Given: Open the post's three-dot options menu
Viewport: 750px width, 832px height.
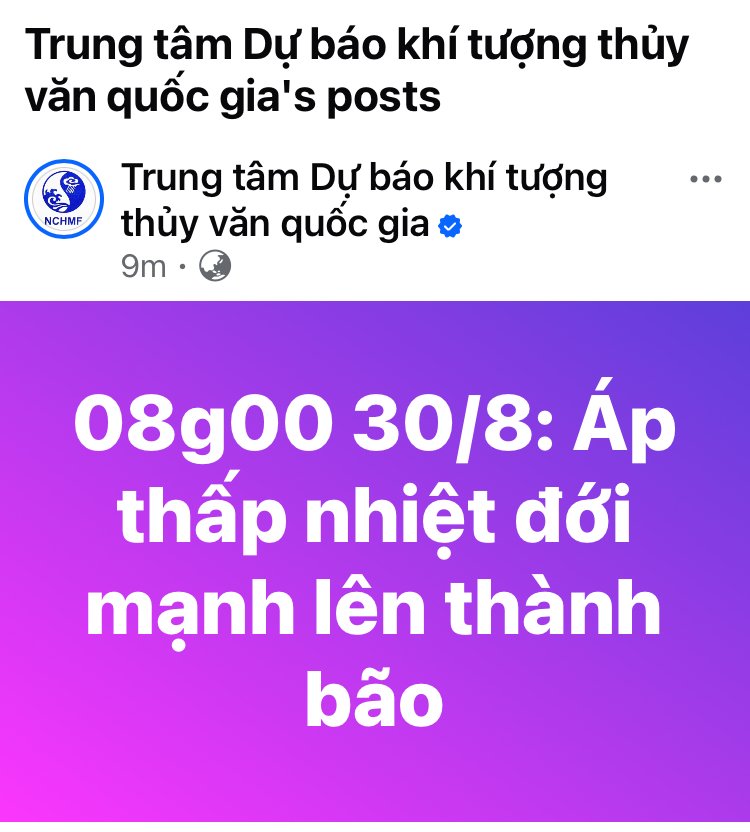Looking at the screenshot, I should click(x=706, y=180).
